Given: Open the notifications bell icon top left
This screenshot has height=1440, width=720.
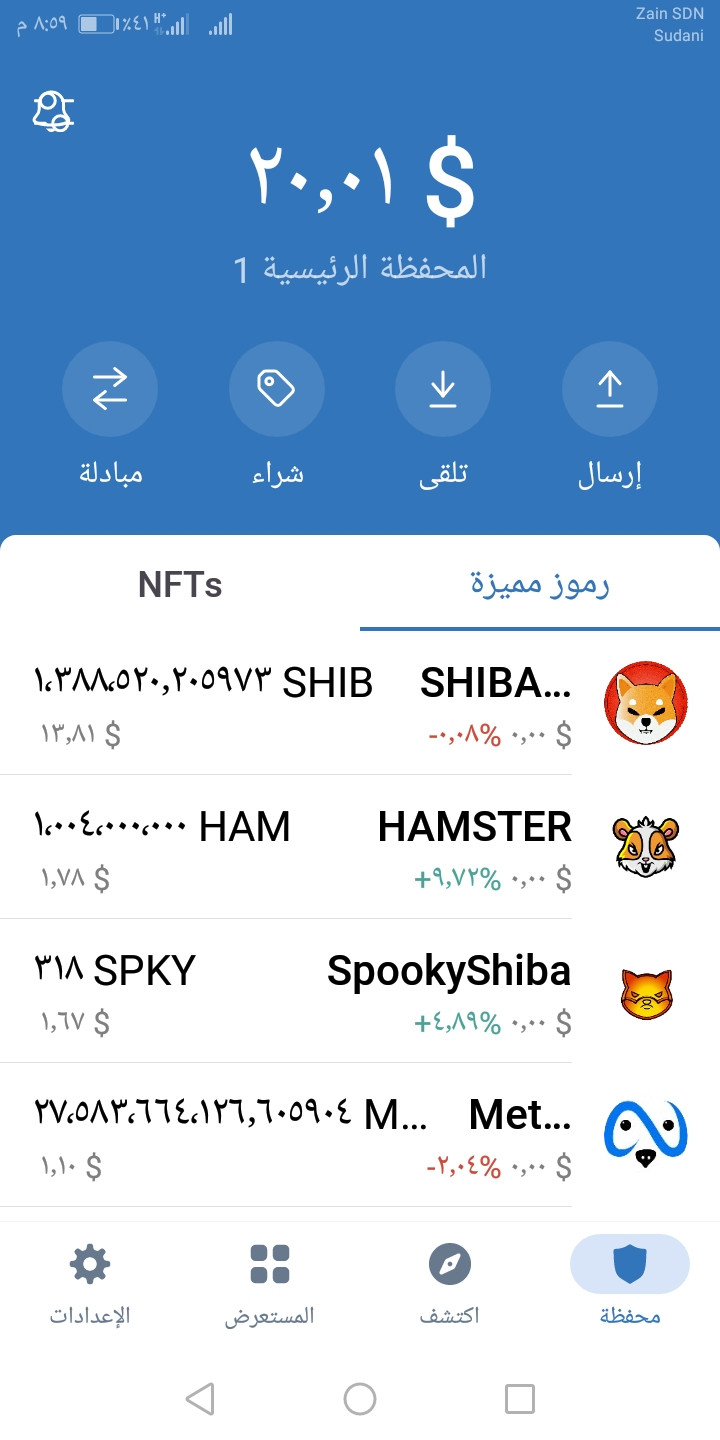Looking at the screenshot, I should click(53, 112).
